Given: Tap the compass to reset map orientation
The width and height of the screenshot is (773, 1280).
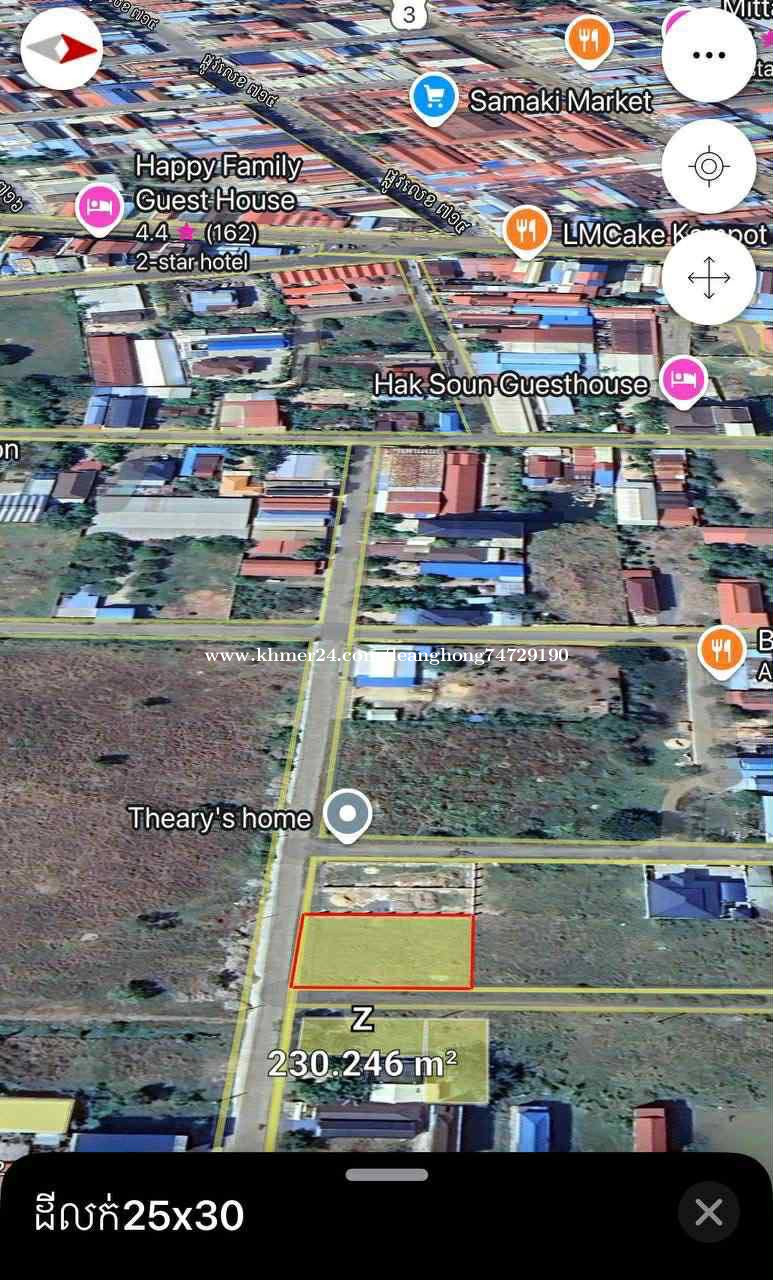Looking at the screenshot, I should (x=61, y=49).
